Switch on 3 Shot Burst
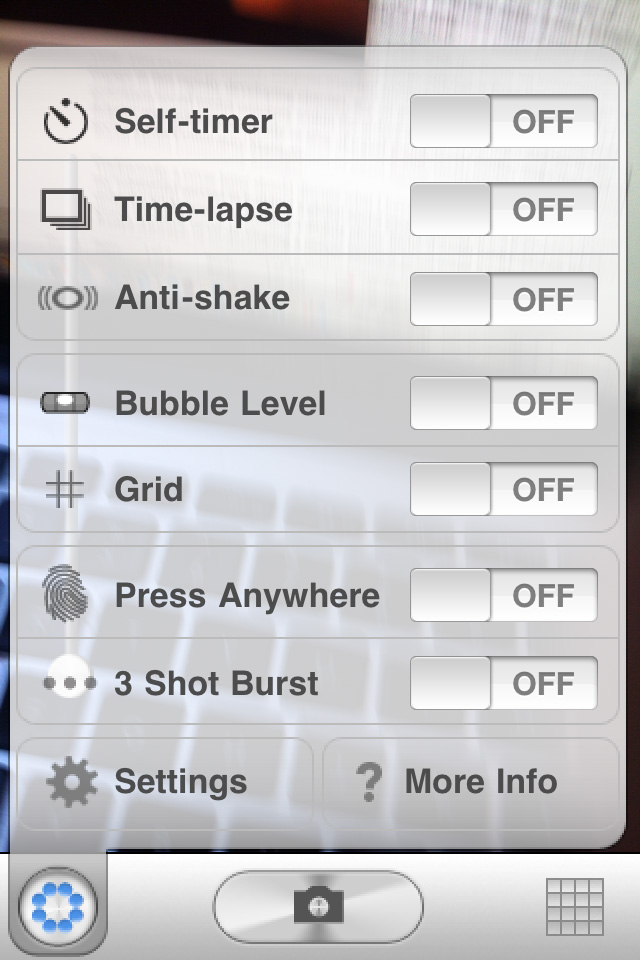This screenshot has width=640, height=960. (x=503, y=684)
